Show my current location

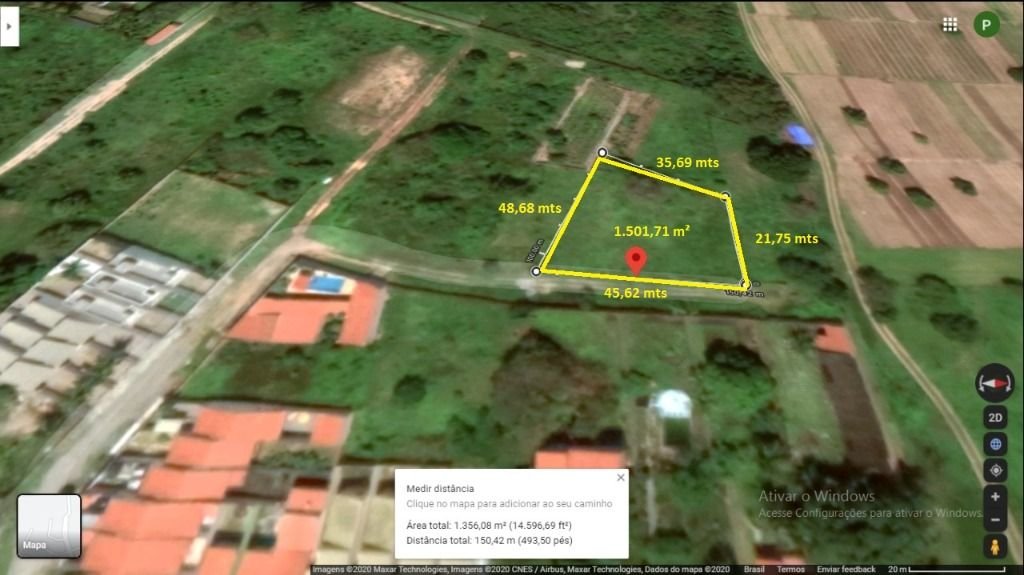point(995,470)
